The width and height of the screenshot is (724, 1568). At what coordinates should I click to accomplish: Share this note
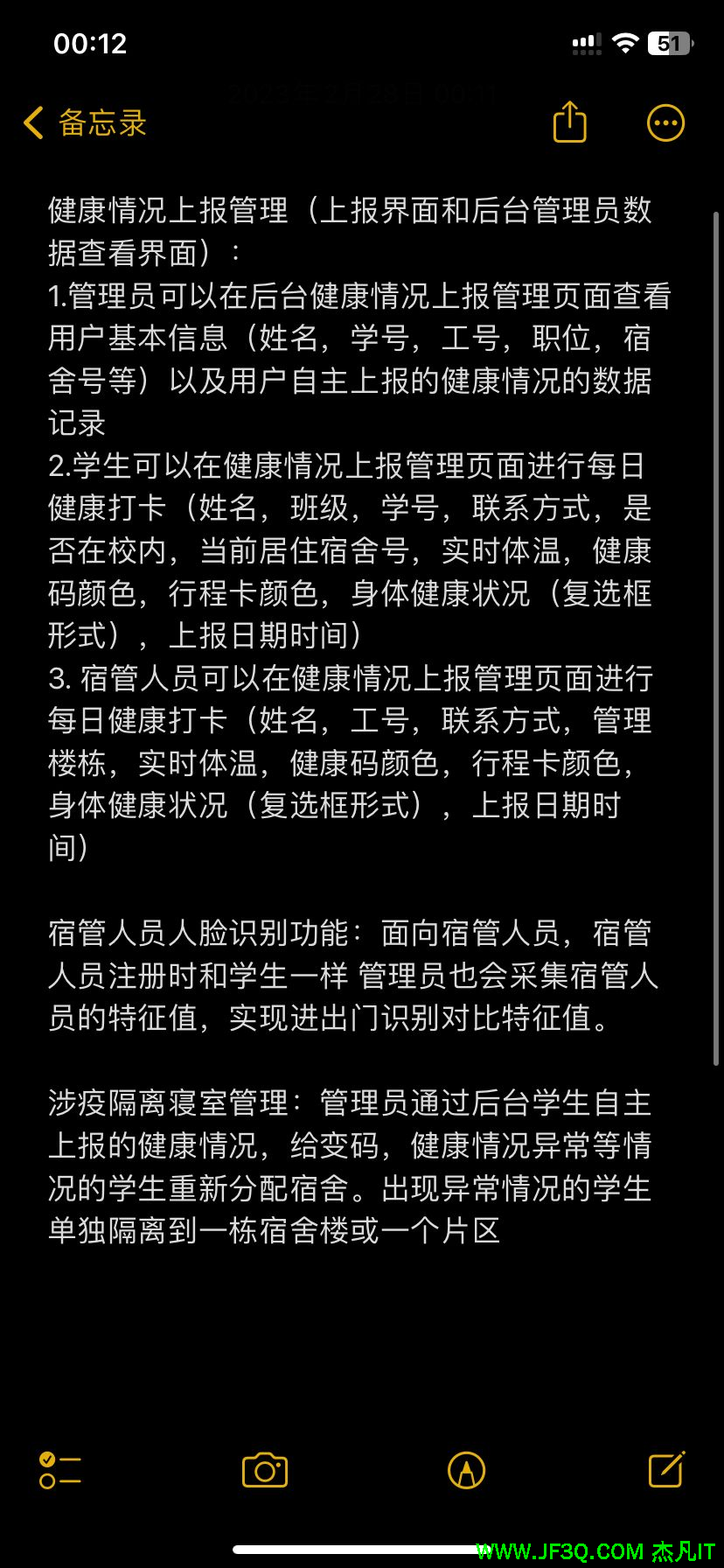569,122
